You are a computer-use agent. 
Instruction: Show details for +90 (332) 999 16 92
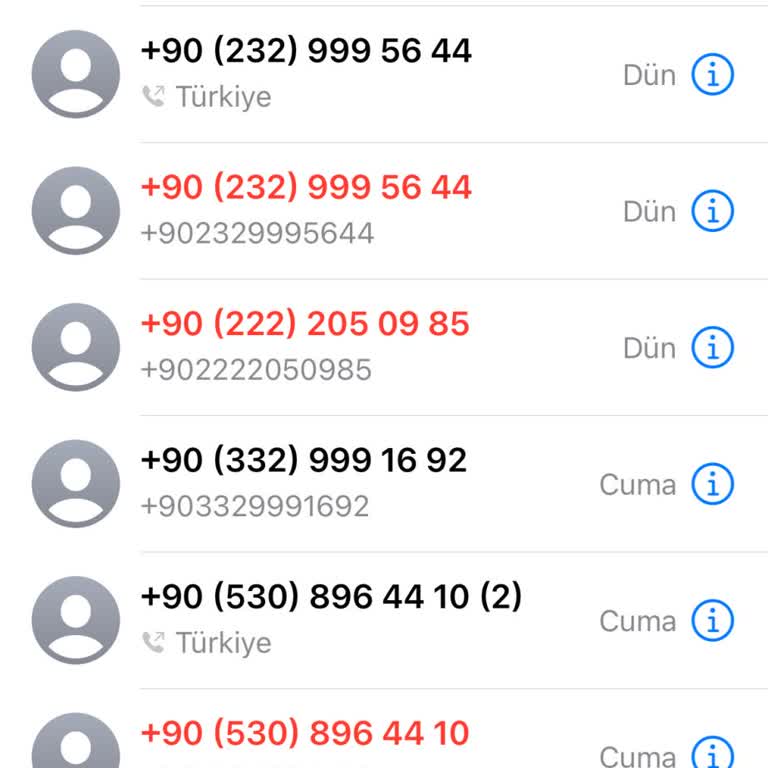tap(713, 484)
